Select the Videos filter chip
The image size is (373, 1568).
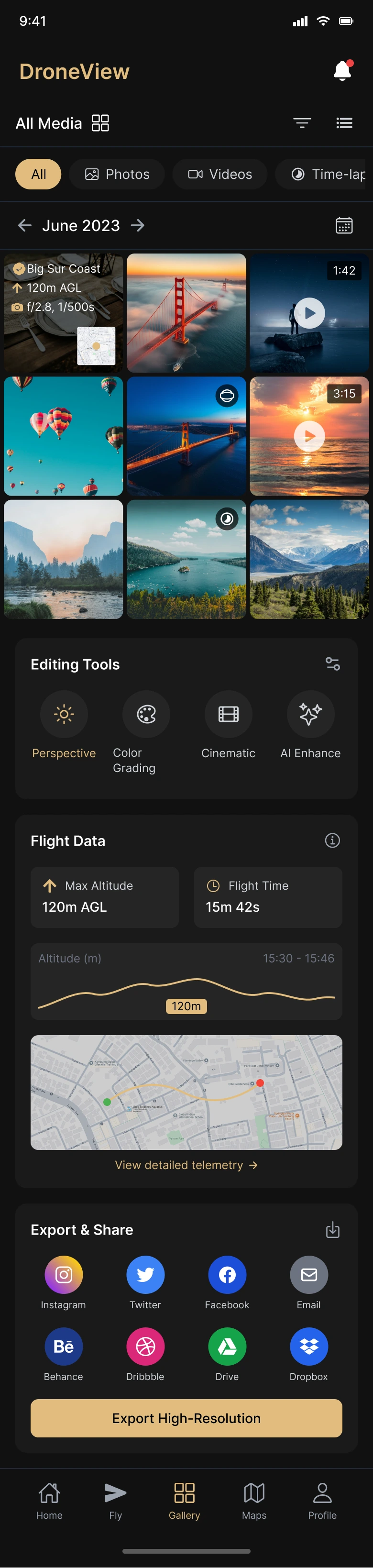[219, 174]
